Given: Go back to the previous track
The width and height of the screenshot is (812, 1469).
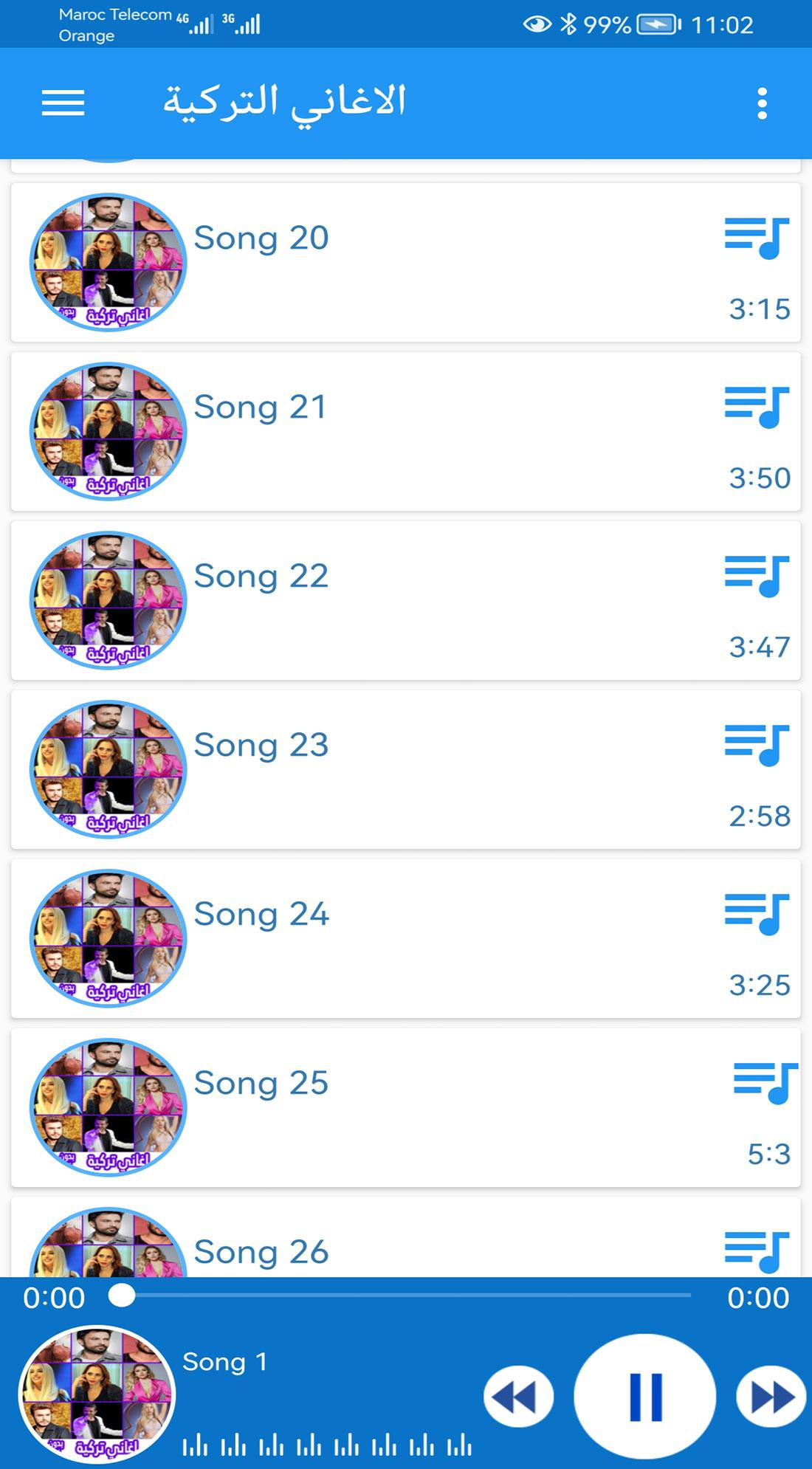Looking at the screenshot, I should point(519,1397).
